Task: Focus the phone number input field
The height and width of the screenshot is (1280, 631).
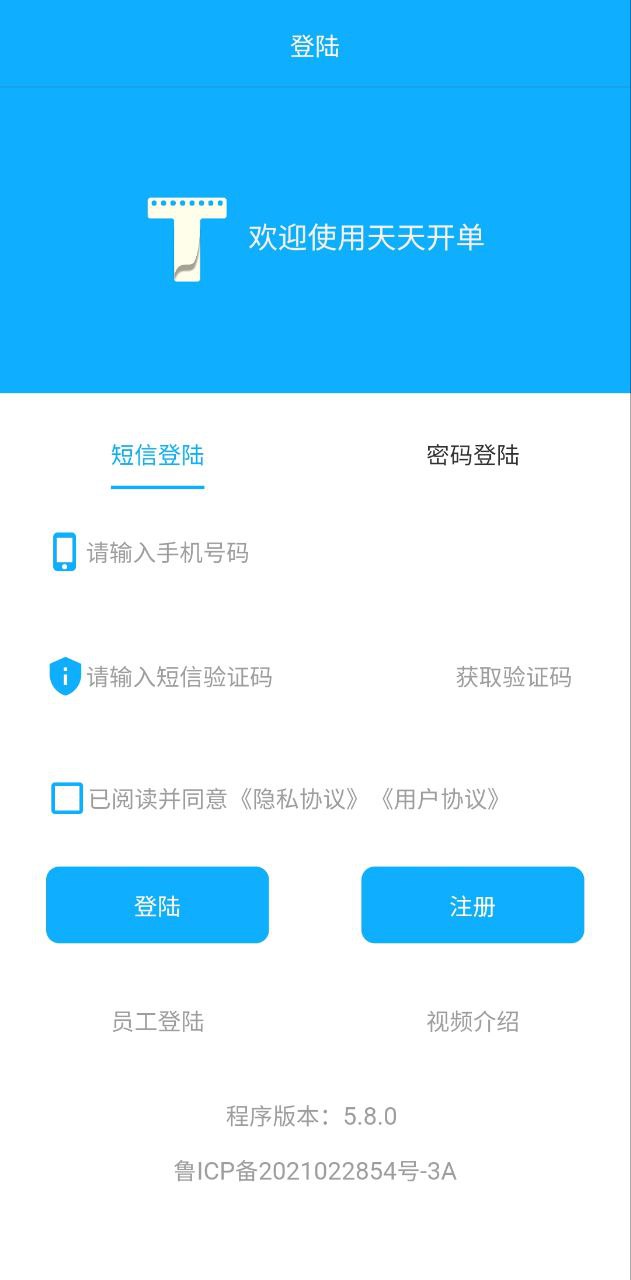Action: tap(300, 553)
